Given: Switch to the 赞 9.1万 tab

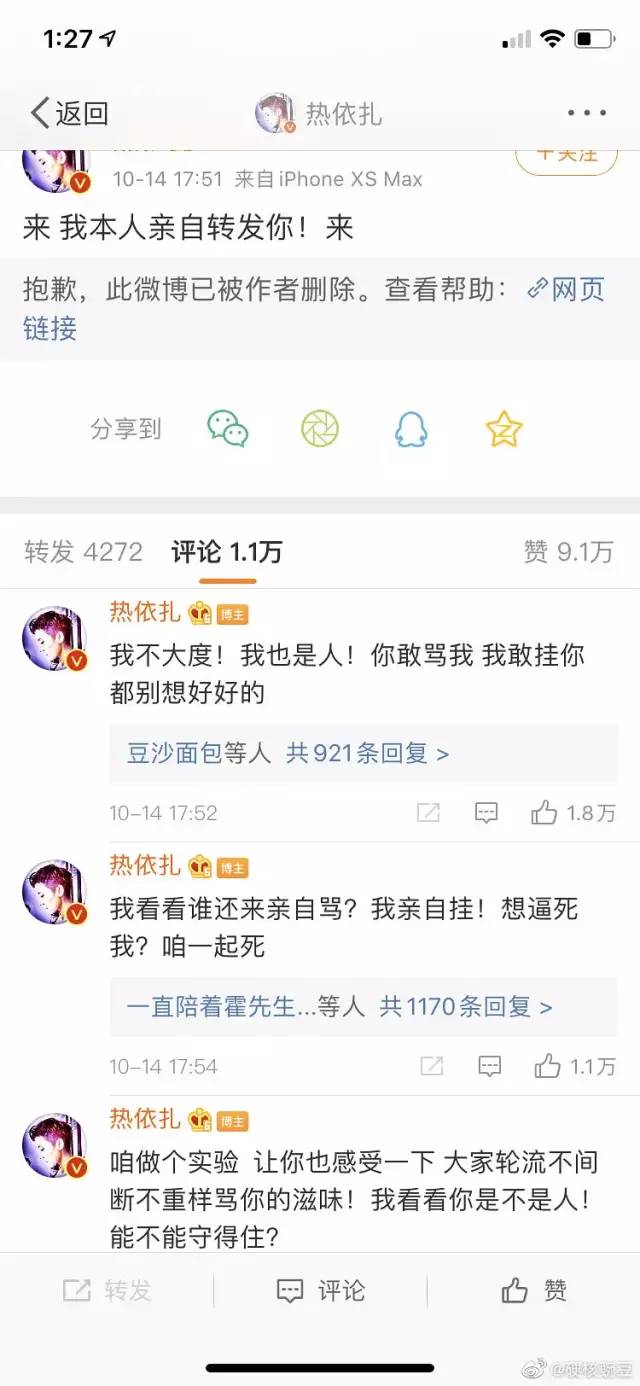Looking at the screenshot, I should pyautogui.click(x=567, y=552).
